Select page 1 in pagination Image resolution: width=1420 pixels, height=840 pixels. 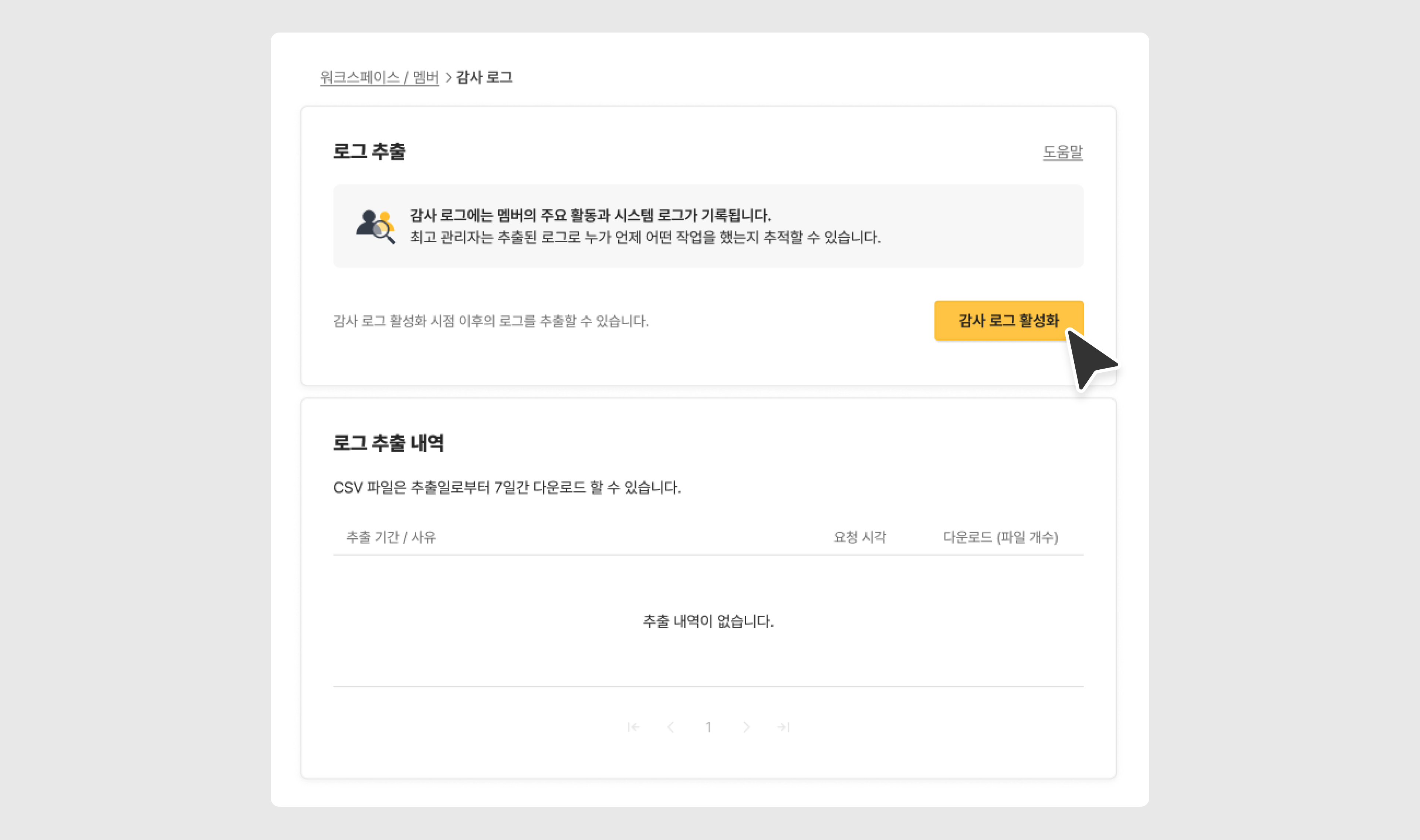(708, 727)
